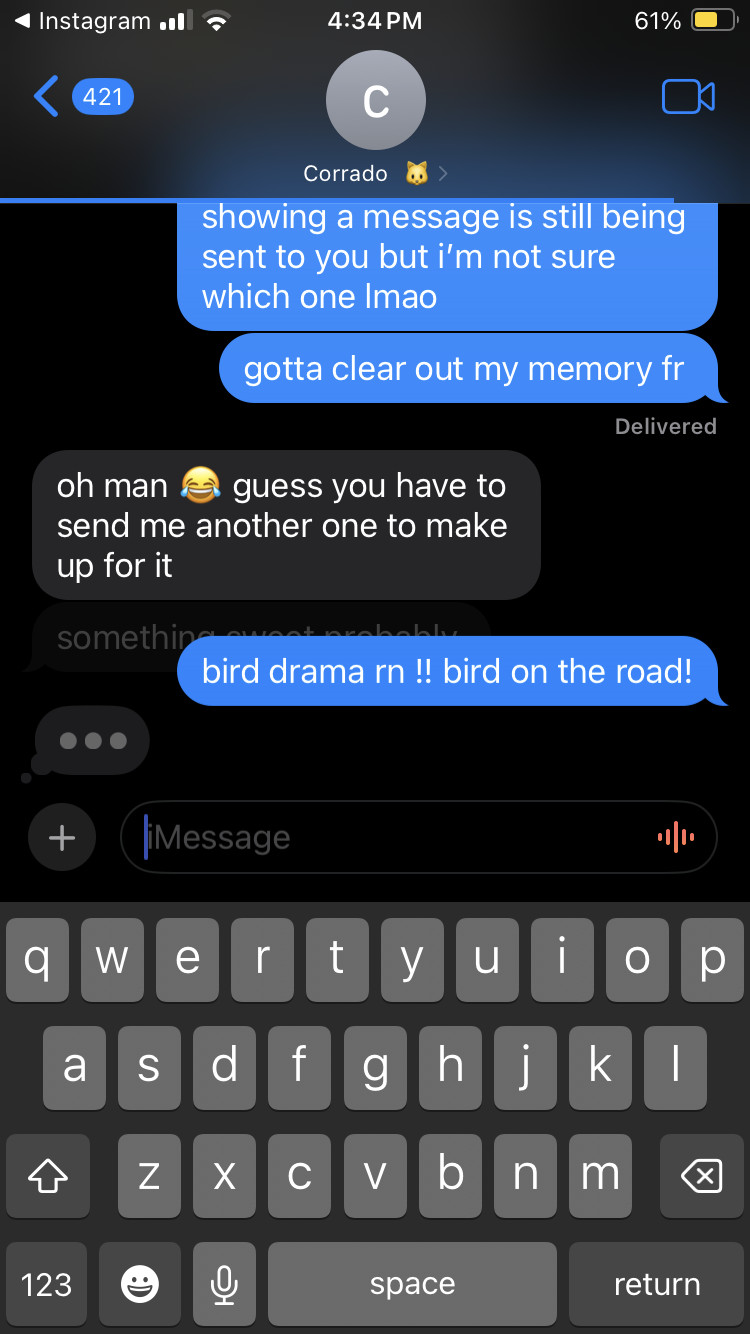Tap the space bar
The width and height of the screenshot is (750, 1334).
[x=412, y=1284]
